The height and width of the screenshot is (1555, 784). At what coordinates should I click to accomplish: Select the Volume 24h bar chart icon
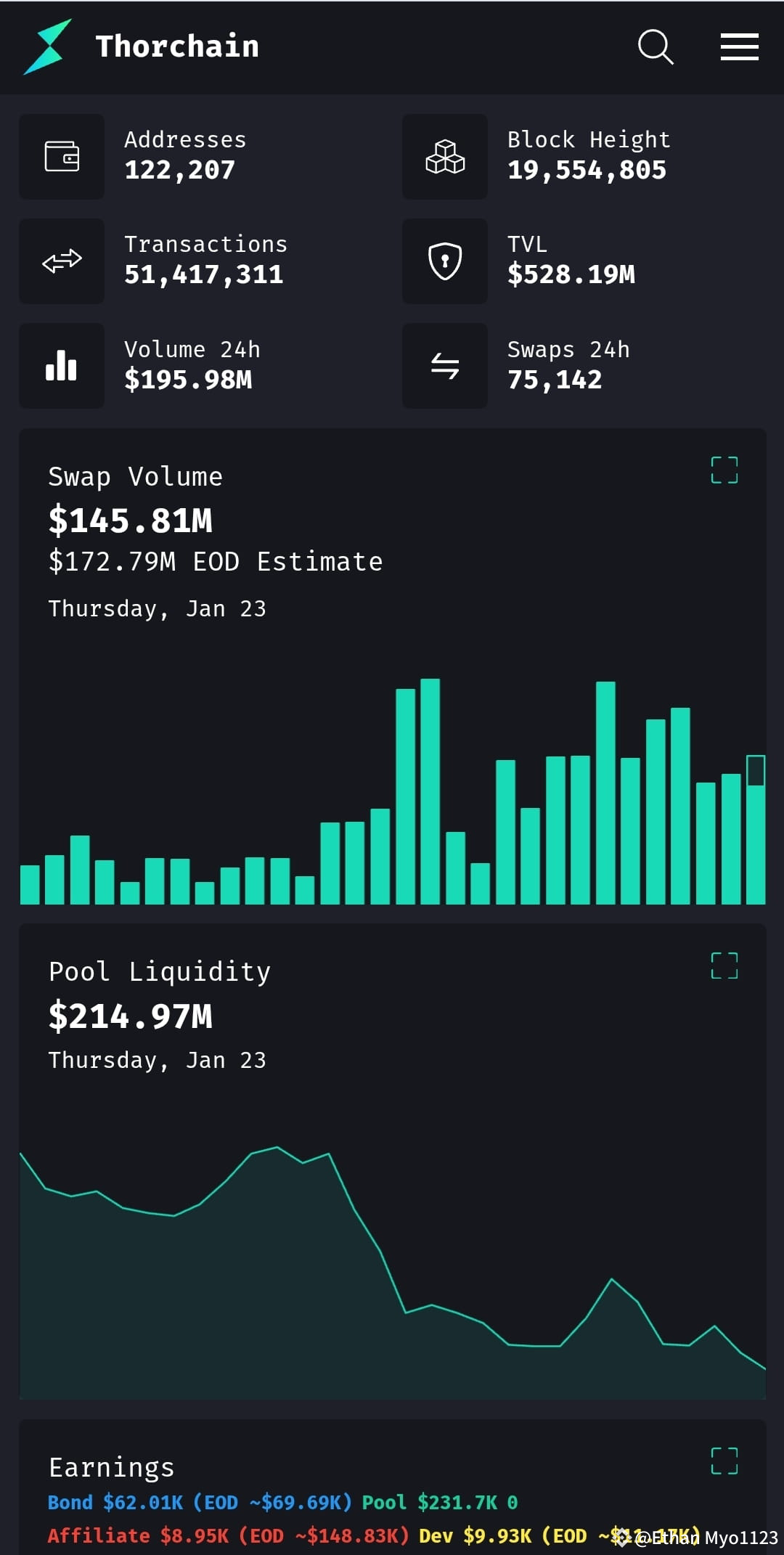(x=61, y=365)
